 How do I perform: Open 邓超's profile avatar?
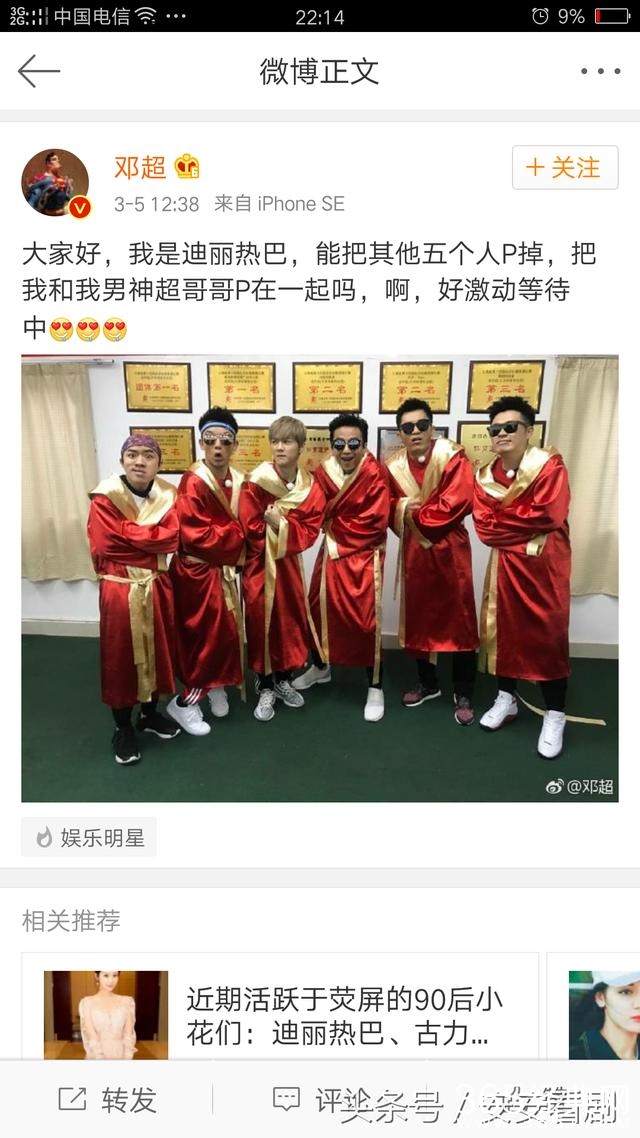coord(56,184)
